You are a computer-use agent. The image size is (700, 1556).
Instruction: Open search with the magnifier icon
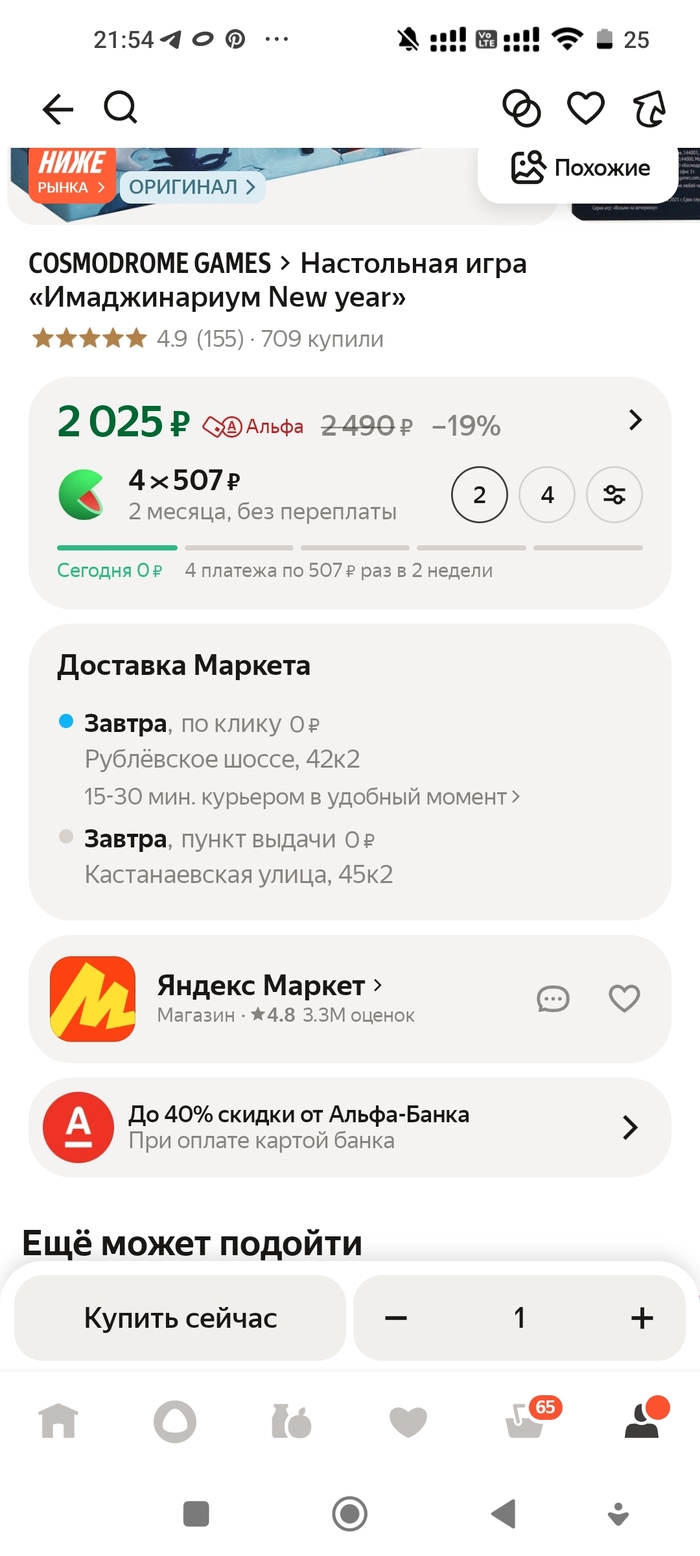point(120,108)
